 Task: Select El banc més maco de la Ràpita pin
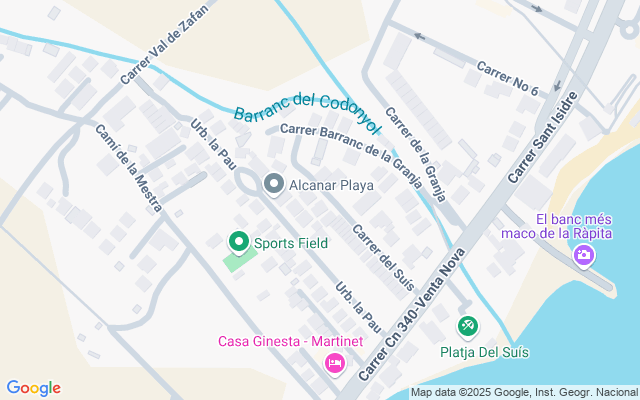tap(584, 256)
